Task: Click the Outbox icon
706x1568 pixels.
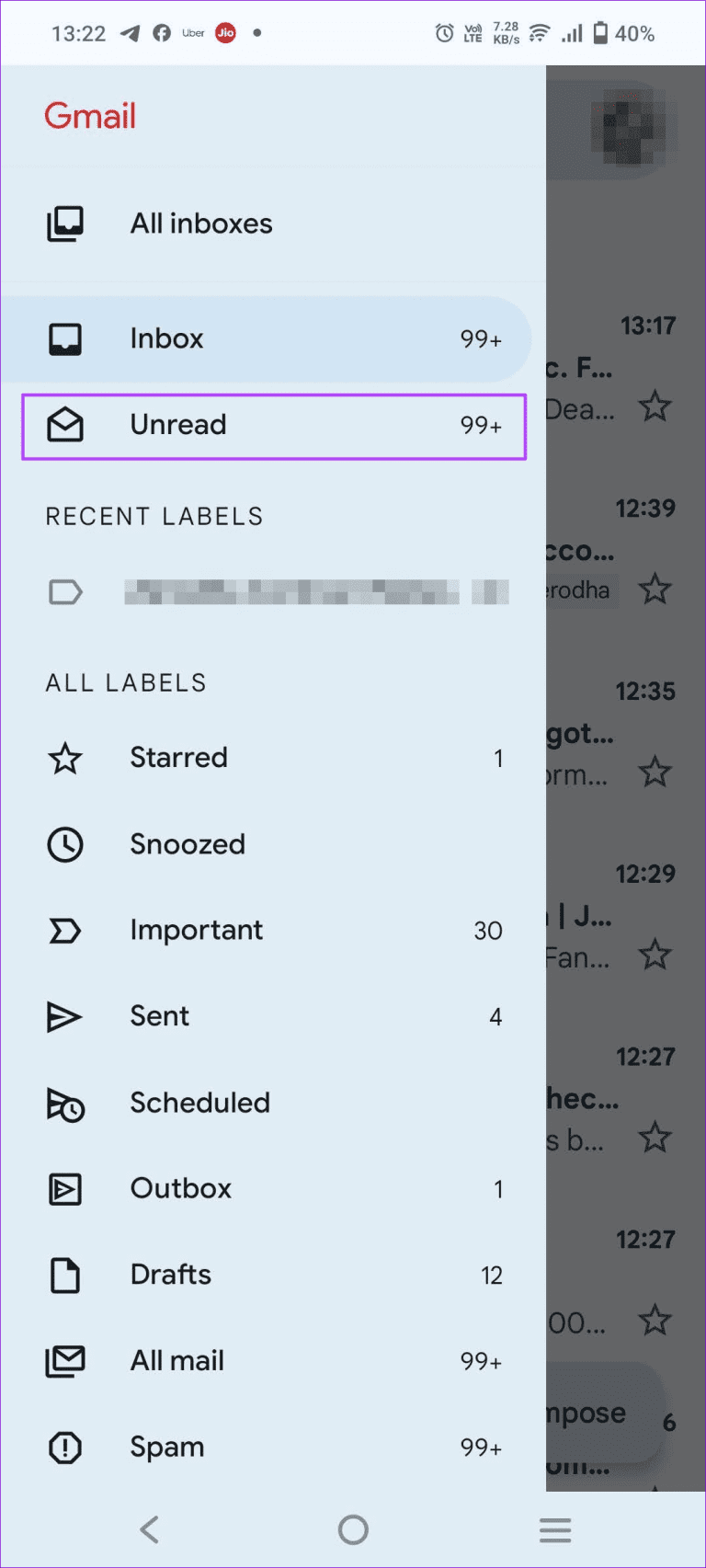Action: tap(64, 1189)
